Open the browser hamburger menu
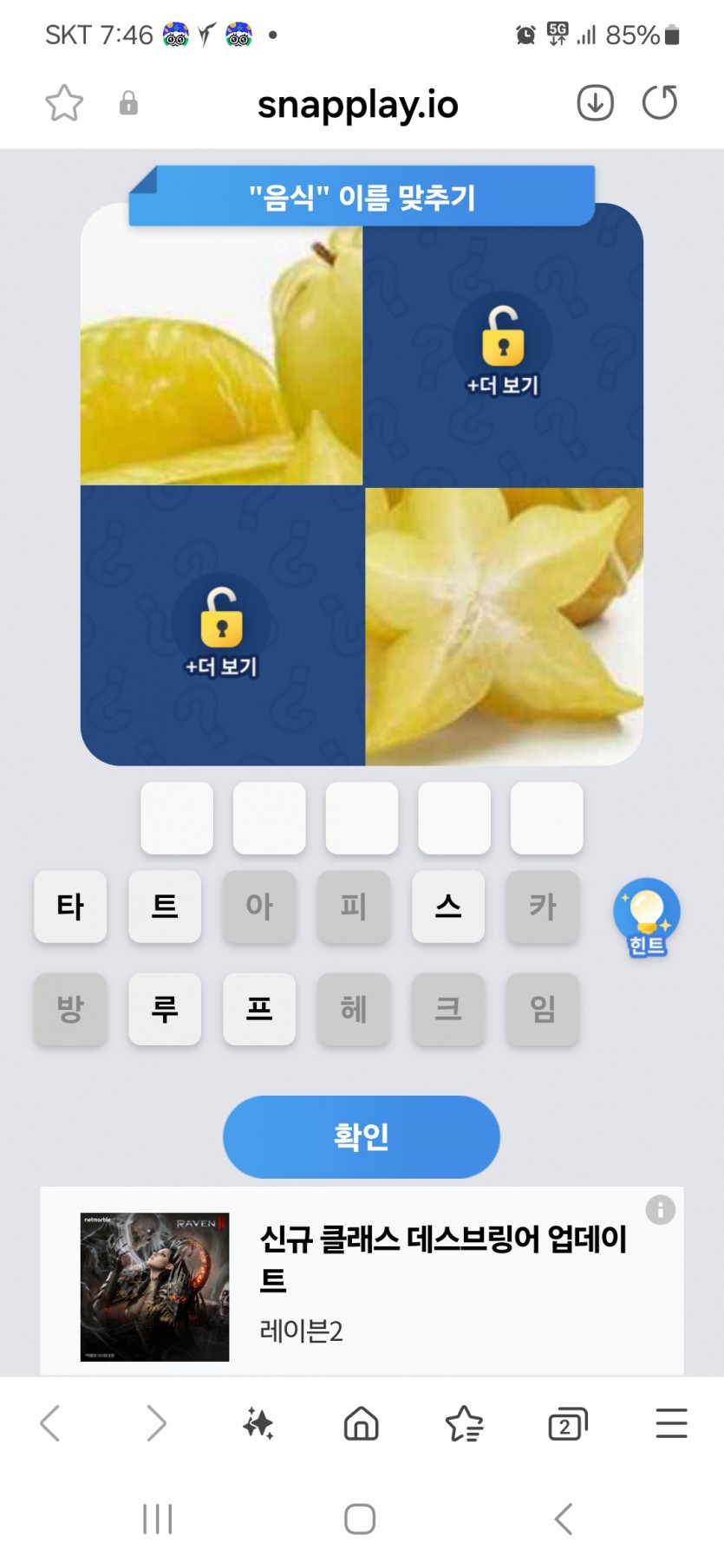 671,1423
